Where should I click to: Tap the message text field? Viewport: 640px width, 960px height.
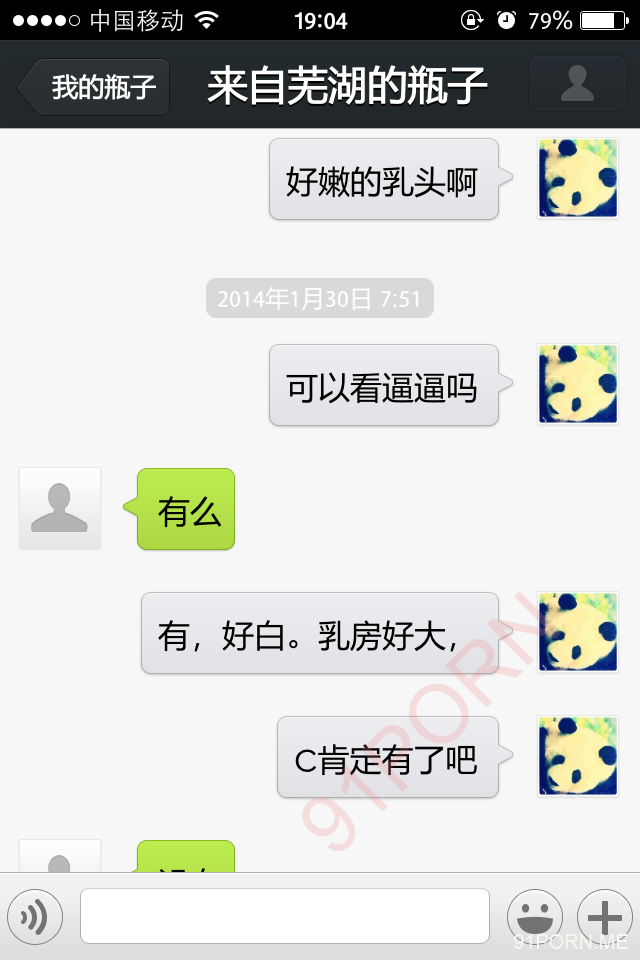[x=285, y=916]
